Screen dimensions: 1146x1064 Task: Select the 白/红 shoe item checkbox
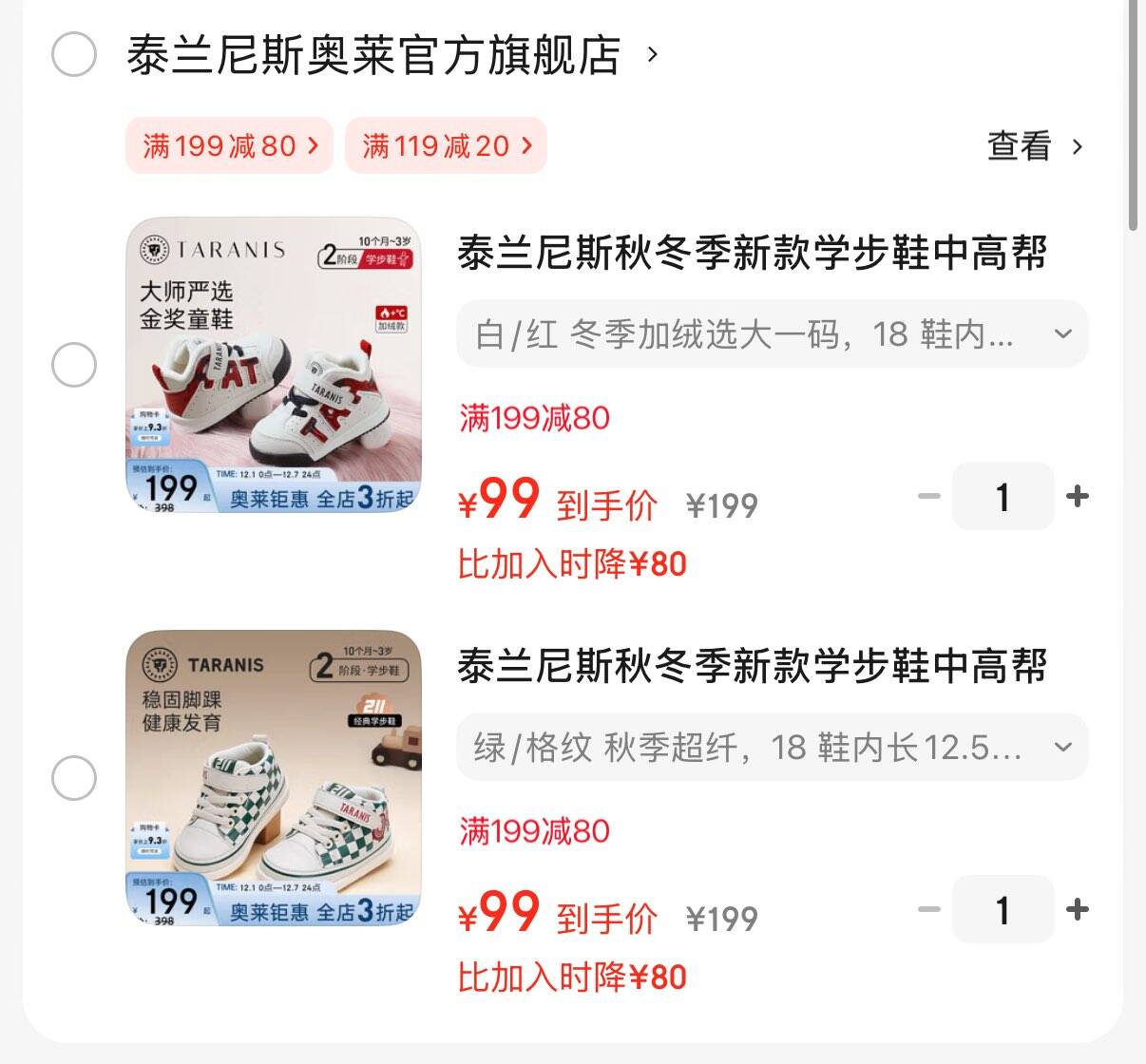pyautogui.click(x=74, y=365)
